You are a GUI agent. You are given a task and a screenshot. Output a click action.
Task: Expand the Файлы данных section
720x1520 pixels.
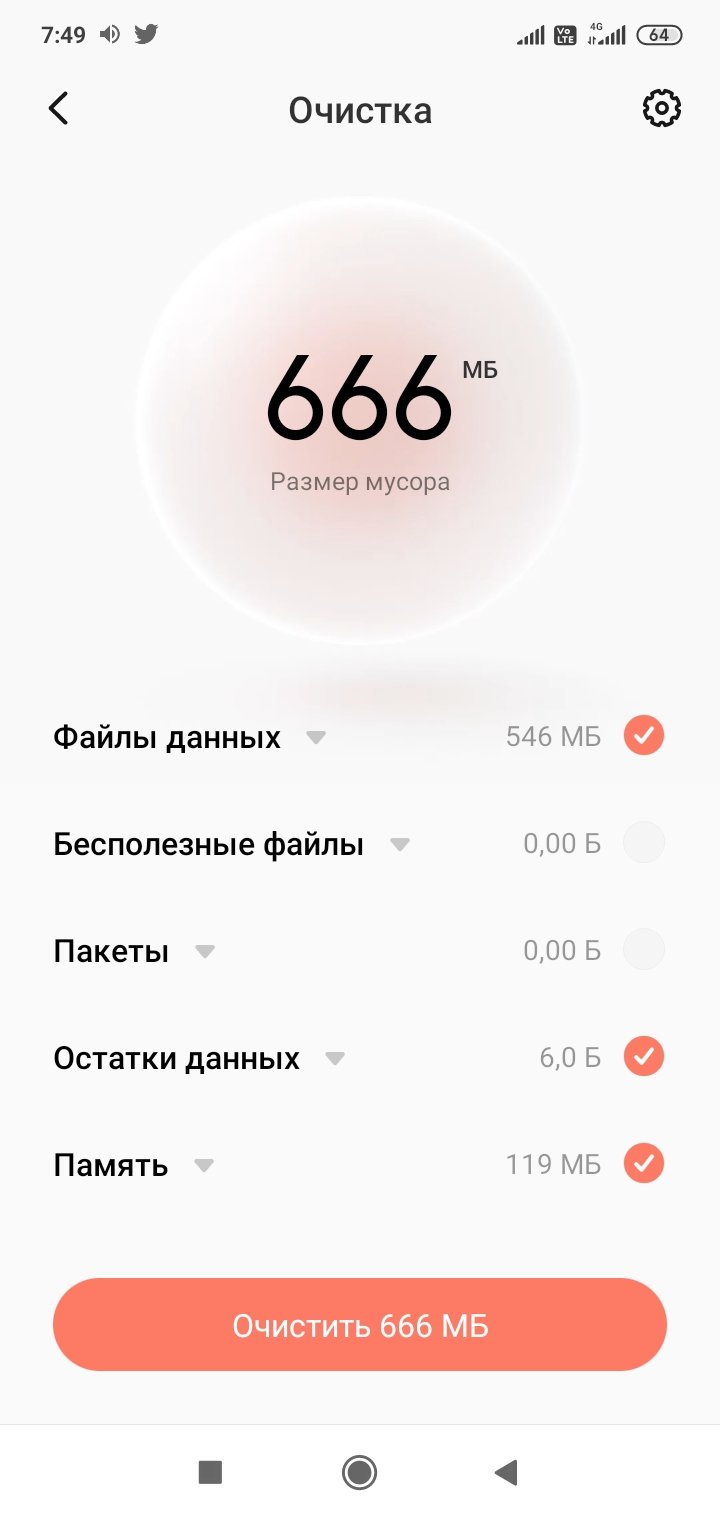(315, 738)
